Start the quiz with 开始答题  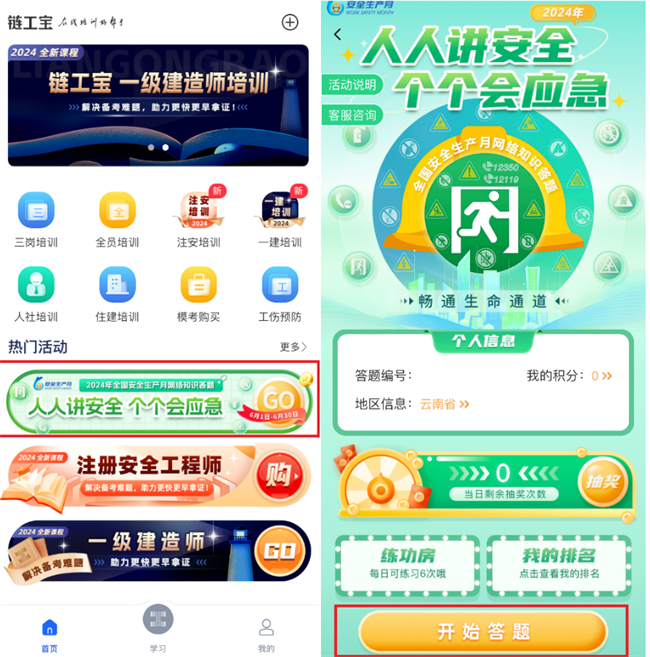(483, 631)
